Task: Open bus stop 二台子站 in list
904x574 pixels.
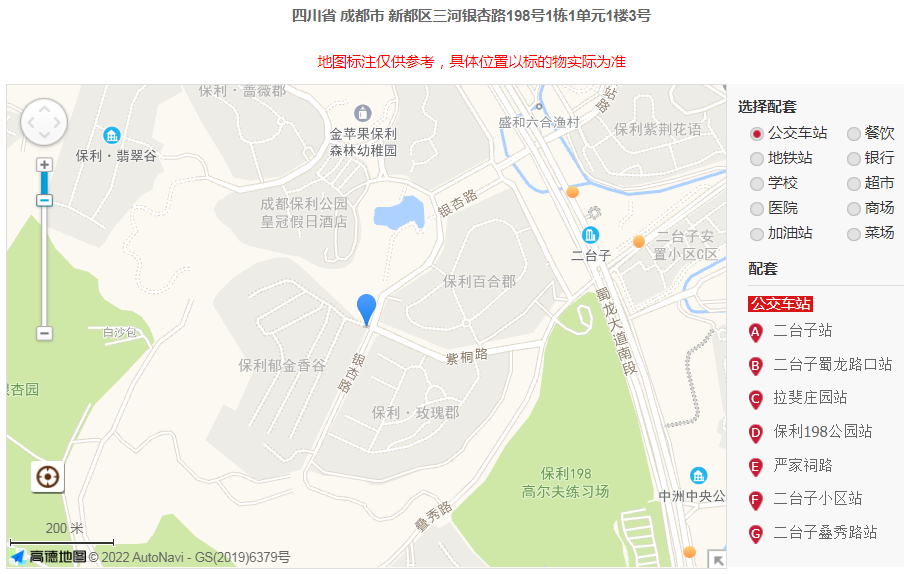Action: click(x=802, y=331)
